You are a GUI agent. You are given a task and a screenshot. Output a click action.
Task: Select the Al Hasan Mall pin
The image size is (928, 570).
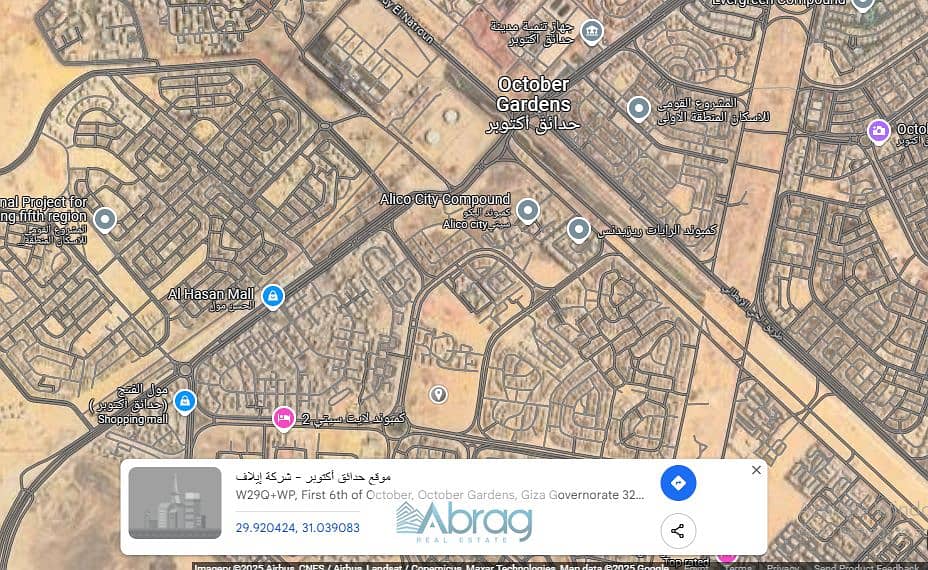point(272,296)
